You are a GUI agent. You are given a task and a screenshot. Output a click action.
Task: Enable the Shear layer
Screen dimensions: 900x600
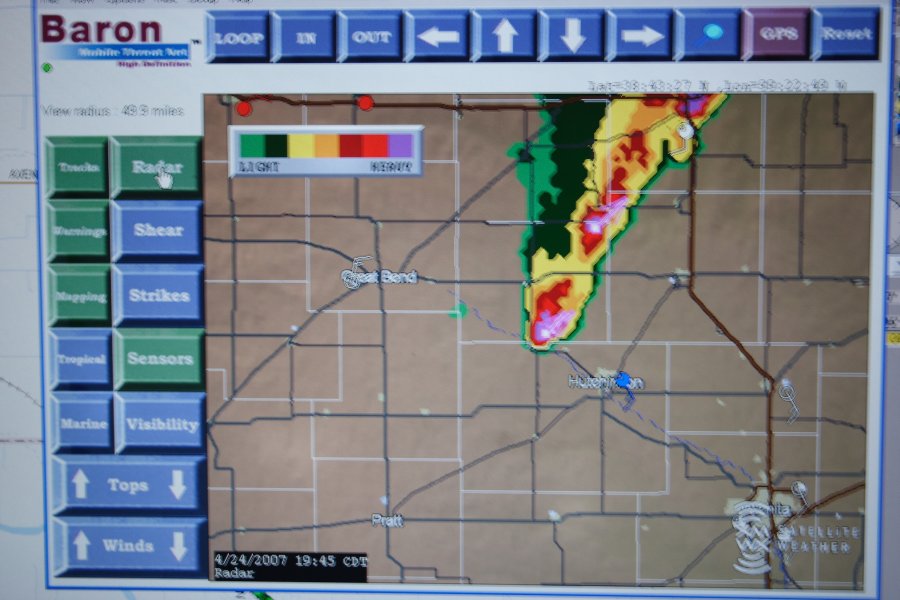pos(157,230)
